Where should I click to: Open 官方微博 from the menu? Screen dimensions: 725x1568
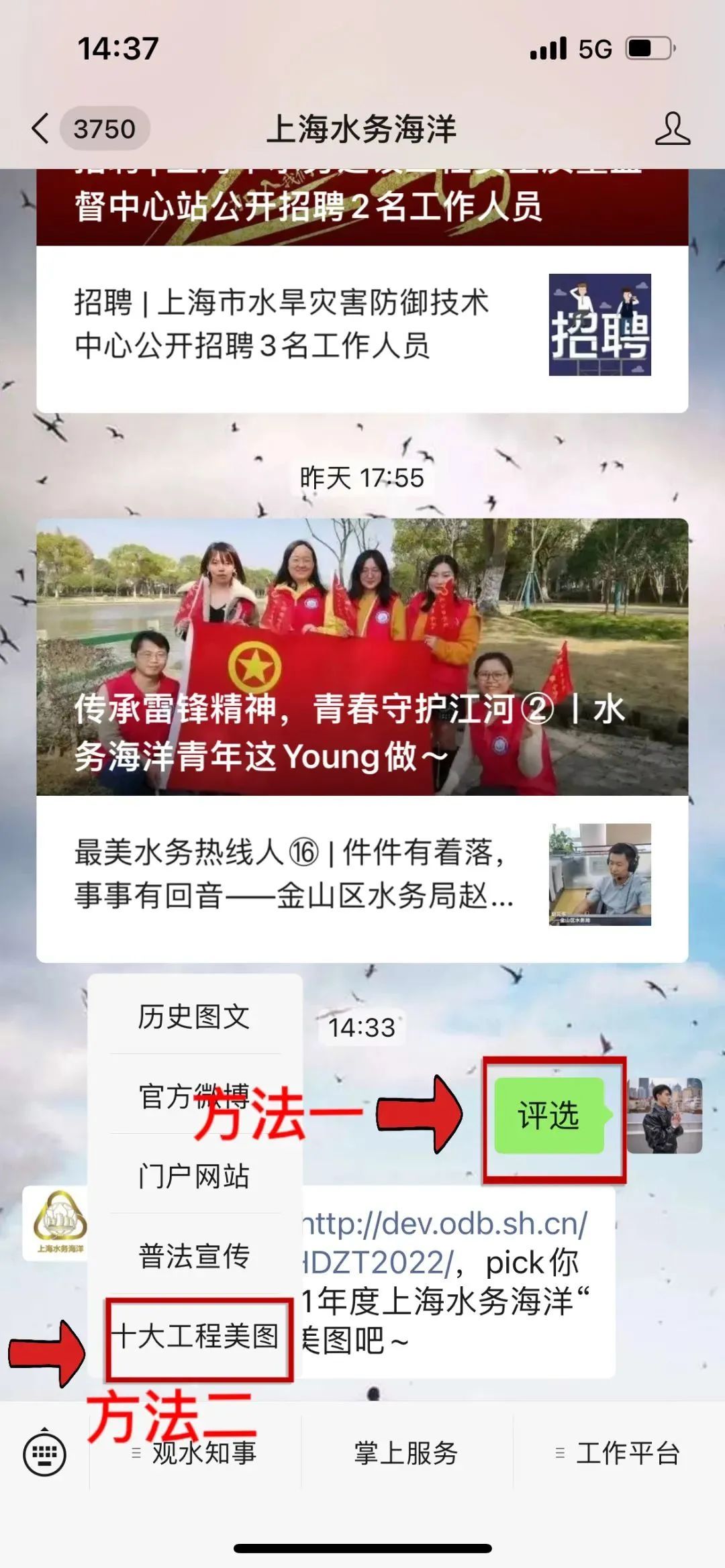point(194,1096)
